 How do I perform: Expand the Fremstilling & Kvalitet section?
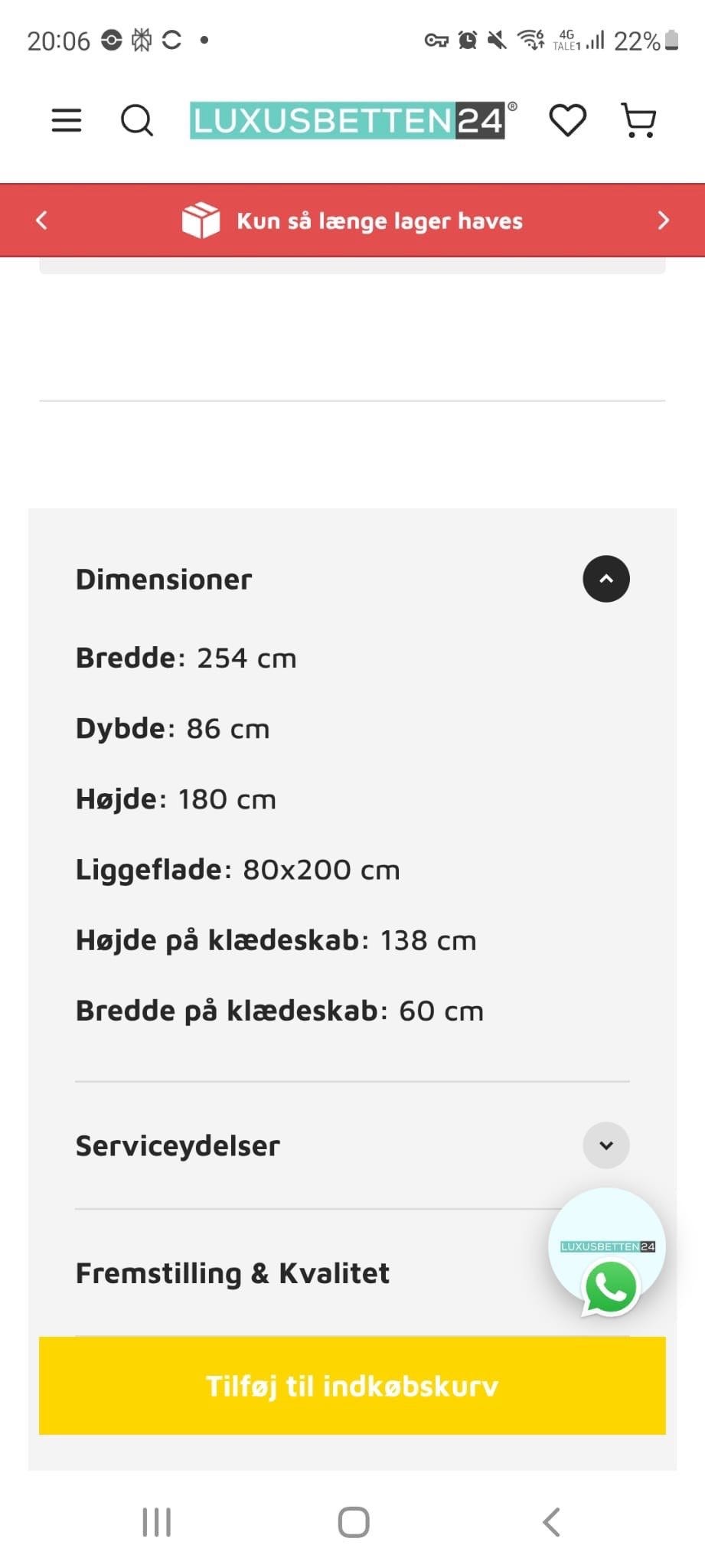(x=232, y=1272)
